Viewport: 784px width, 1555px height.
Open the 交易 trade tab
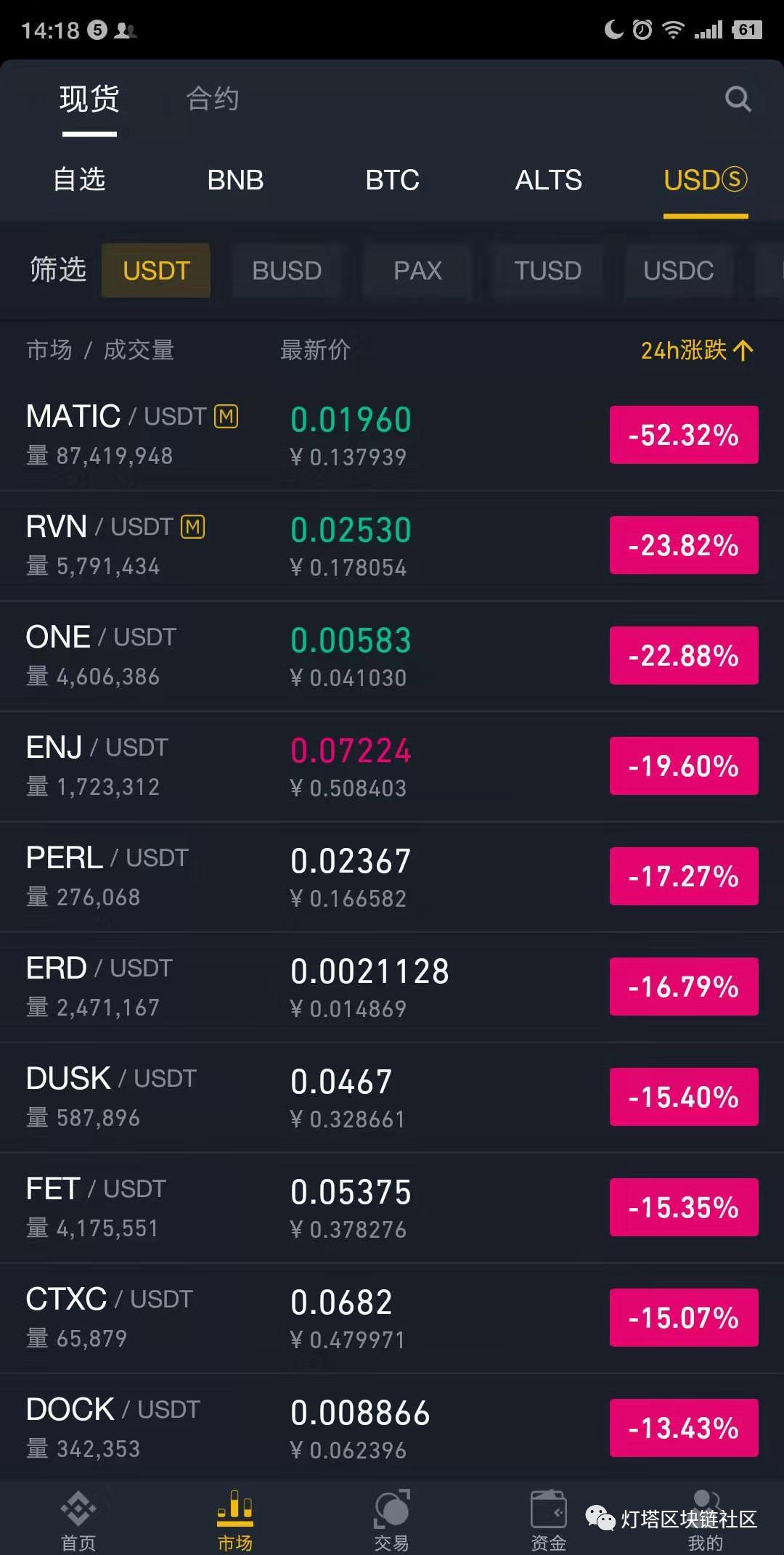392,1520
